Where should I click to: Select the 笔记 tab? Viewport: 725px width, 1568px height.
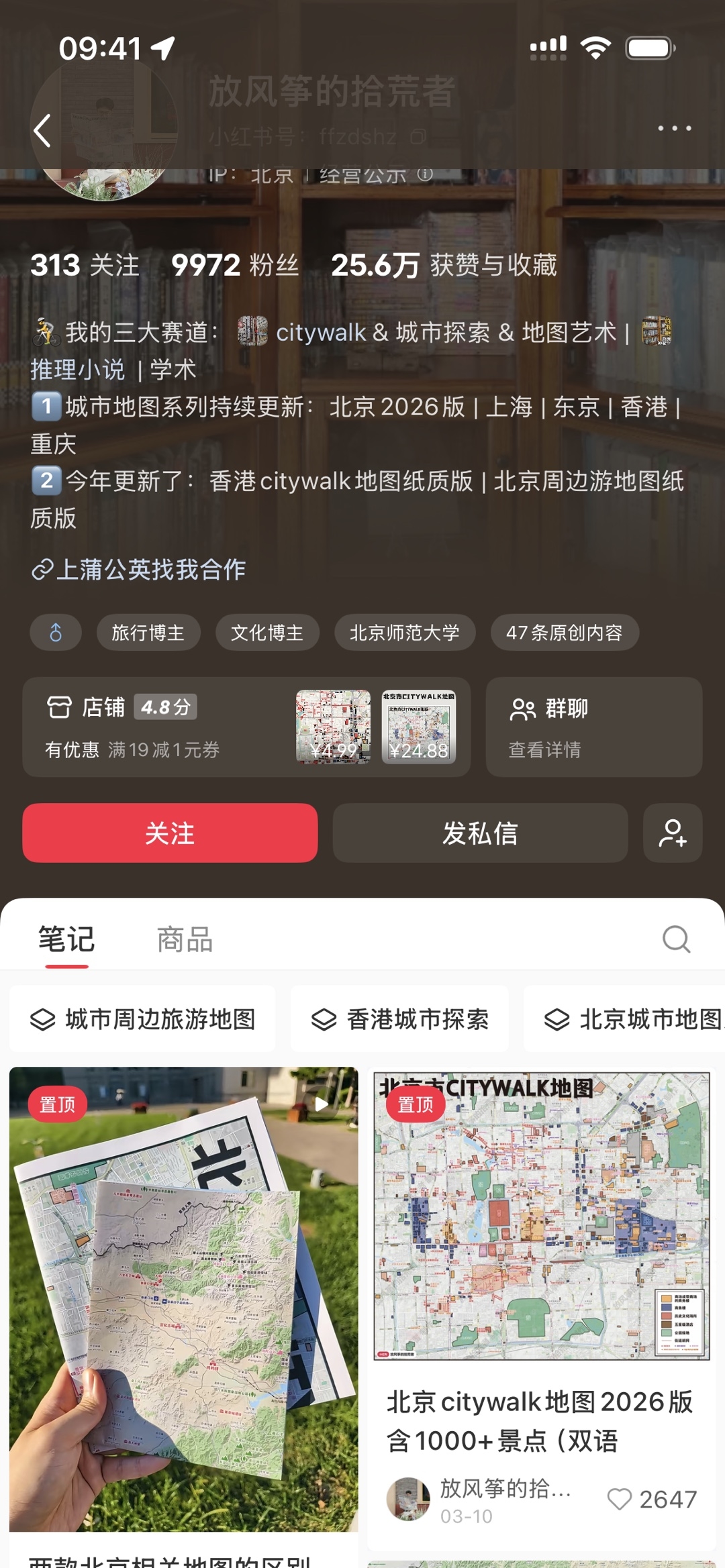click(66, 939)
